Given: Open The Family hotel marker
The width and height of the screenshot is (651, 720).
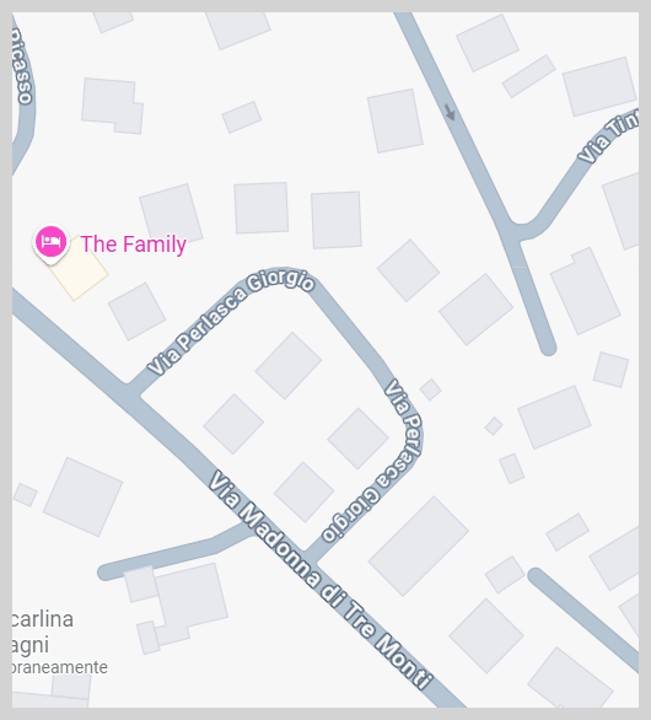Looking at the screenshot, I should [x=51, y=242].
